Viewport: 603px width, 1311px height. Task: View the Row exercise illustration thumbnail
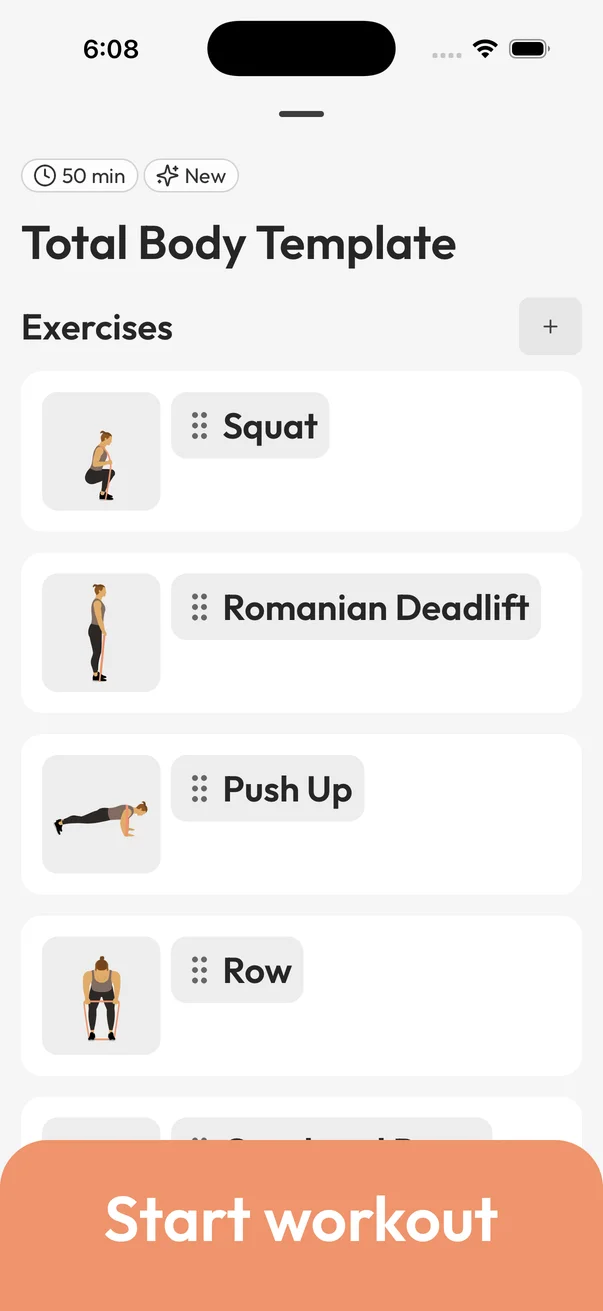coord(101,995)
